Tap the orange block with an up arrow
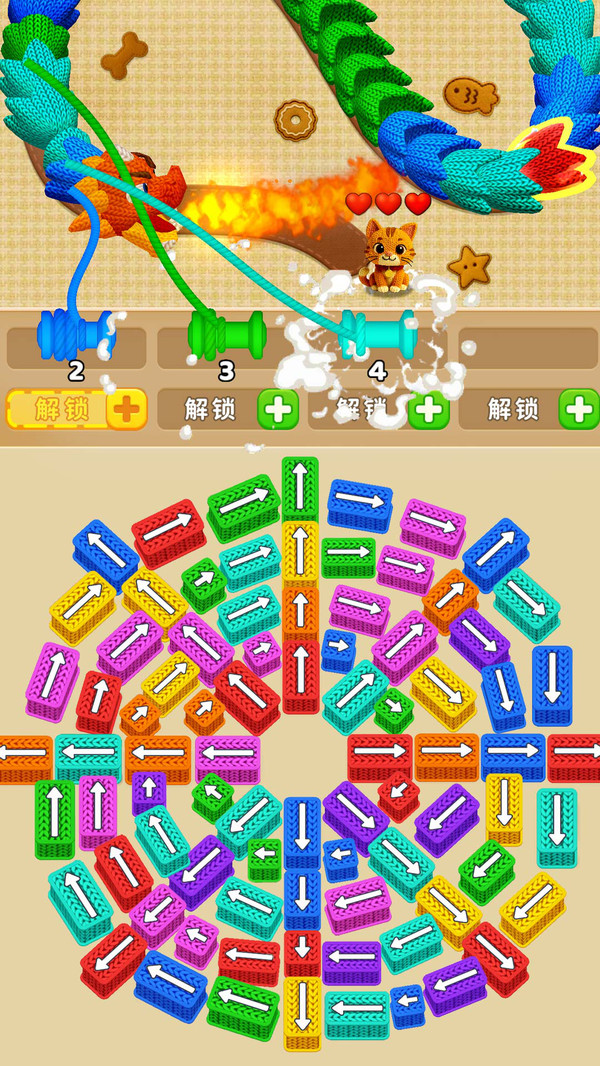Image resolution: width=600 pixels, height=1066 pixels. pyautogui.click(x=300, y=610)
